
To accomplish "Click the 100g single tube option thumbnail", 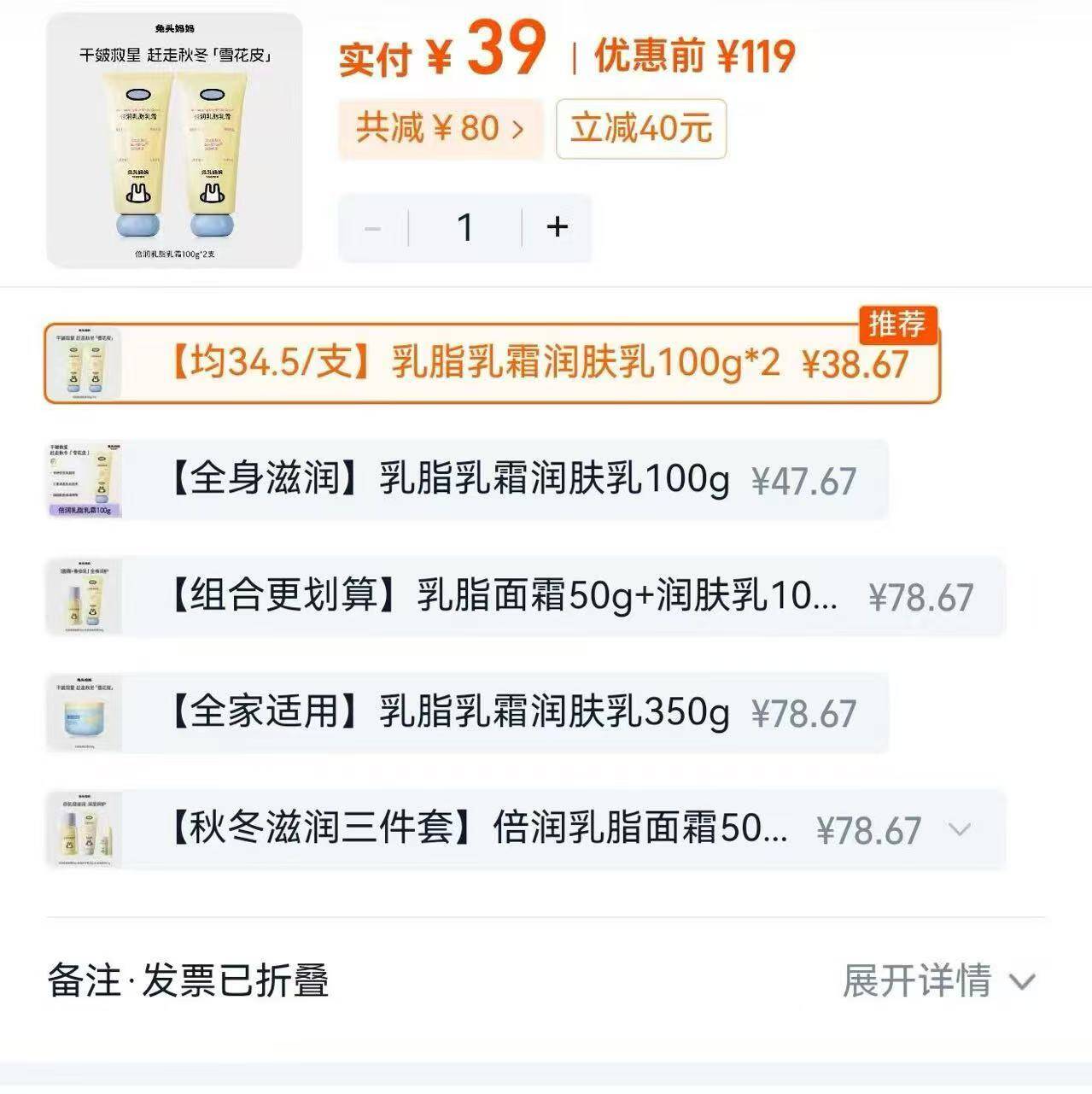I will click(x=85, y=479).
